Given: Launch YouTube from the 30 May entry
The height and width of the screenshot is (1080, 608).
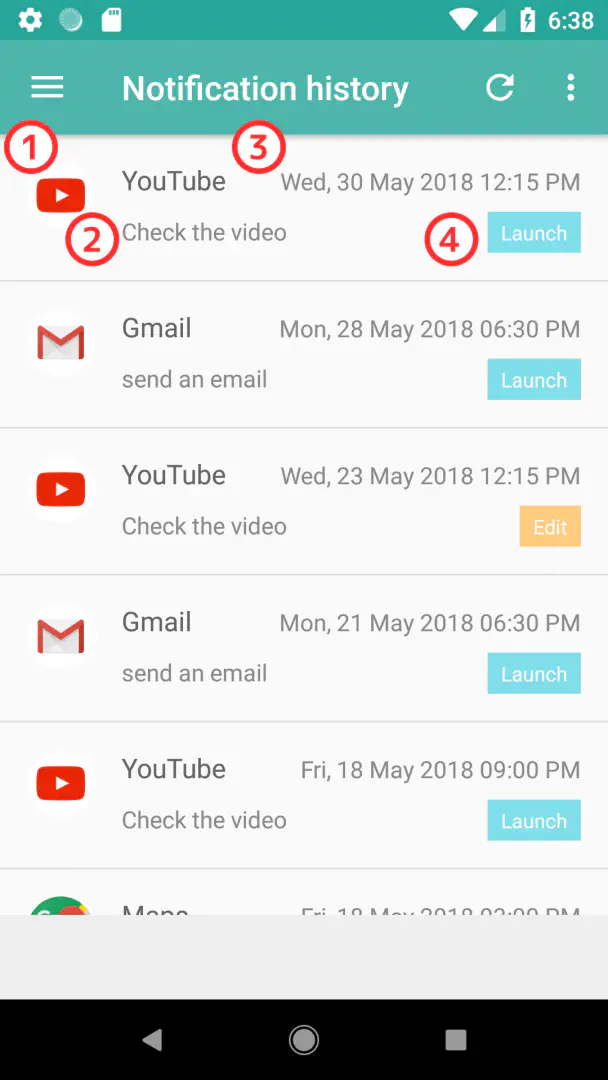Looking at the screenshot, I should pyautogui.click(x=534, y=233).
